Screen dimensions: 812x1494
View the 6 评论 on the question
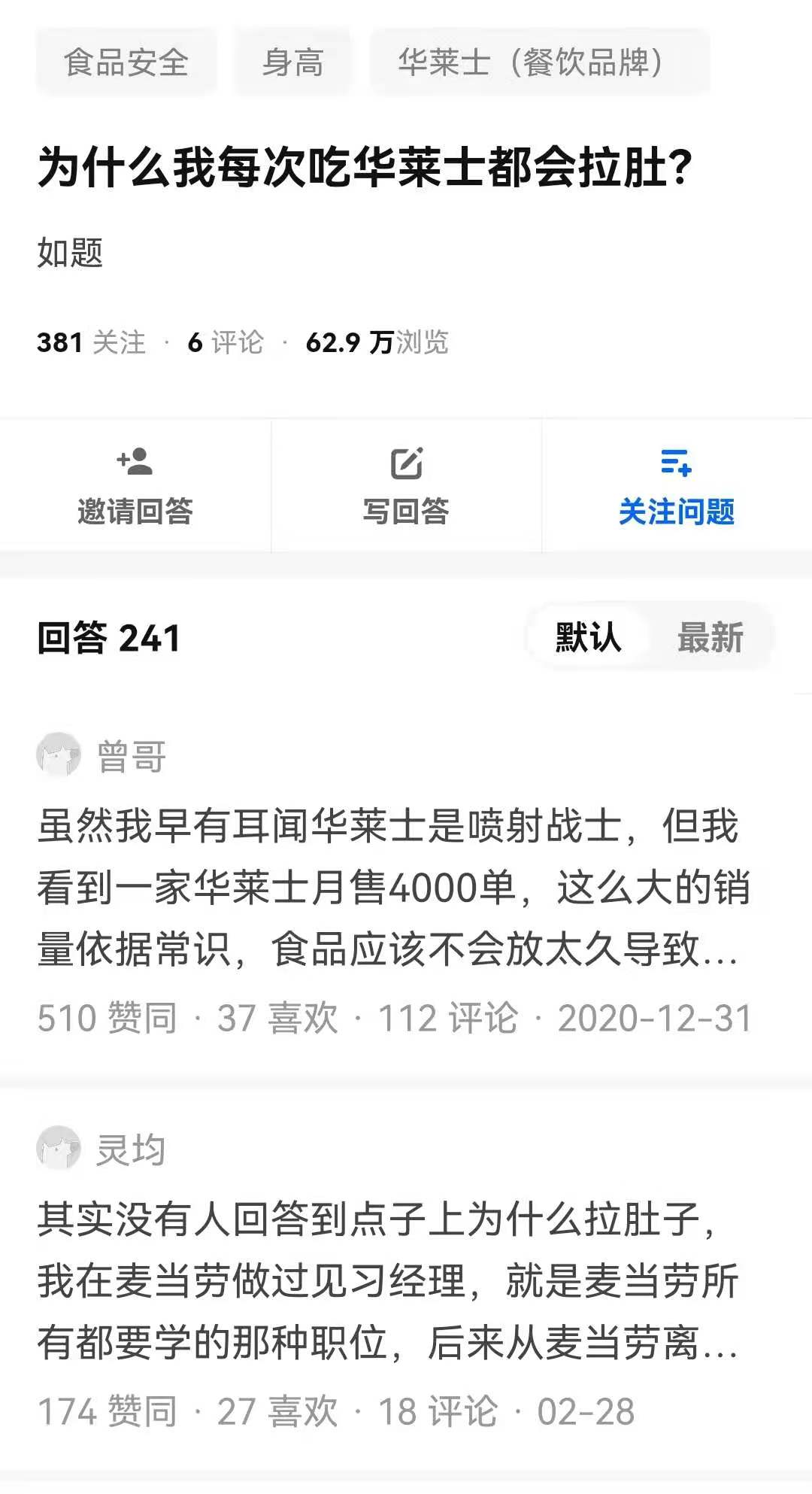click(226, 343)
